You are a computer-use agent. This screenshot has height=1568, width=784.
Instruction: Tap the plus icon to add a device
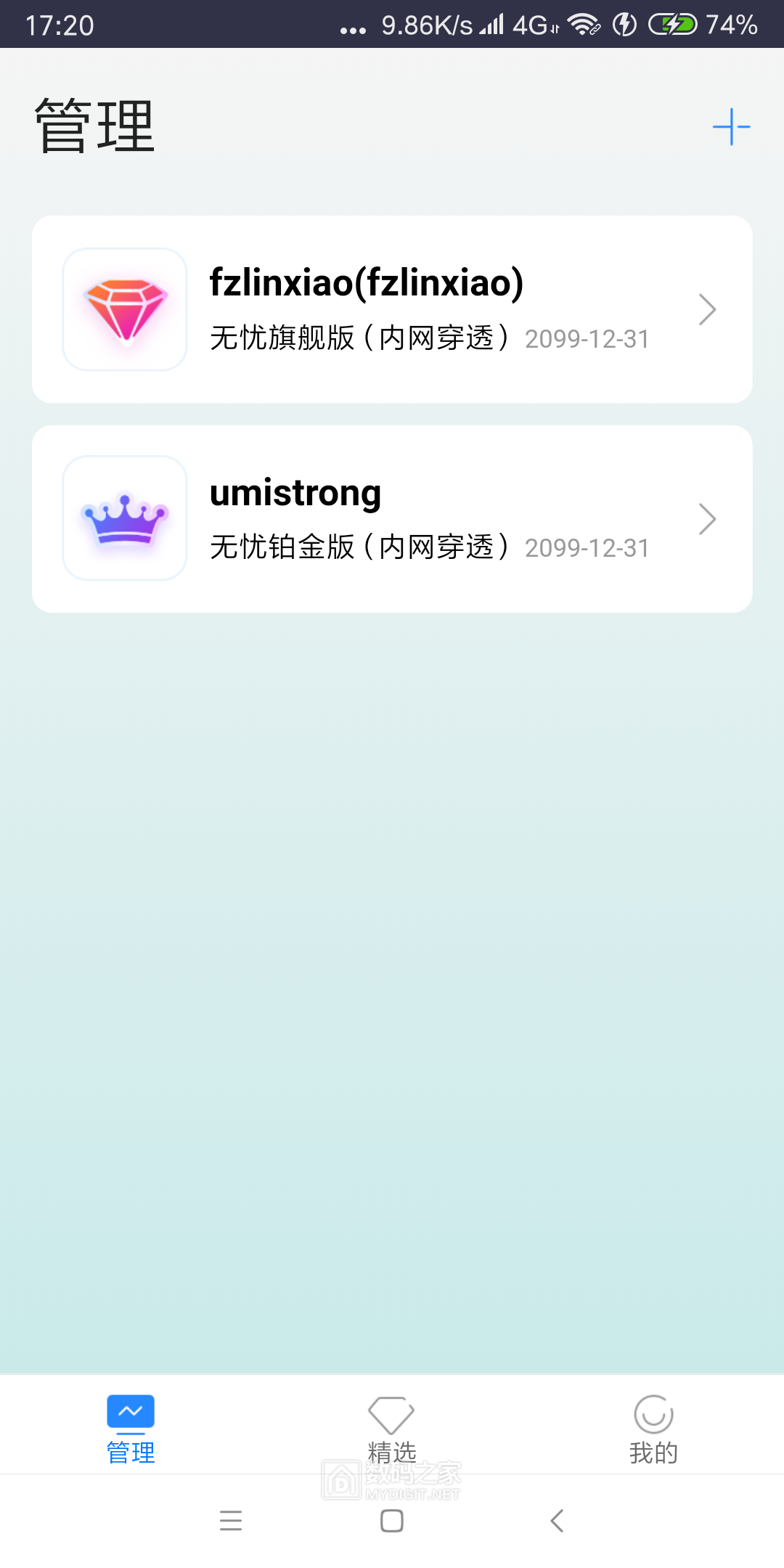731,127
